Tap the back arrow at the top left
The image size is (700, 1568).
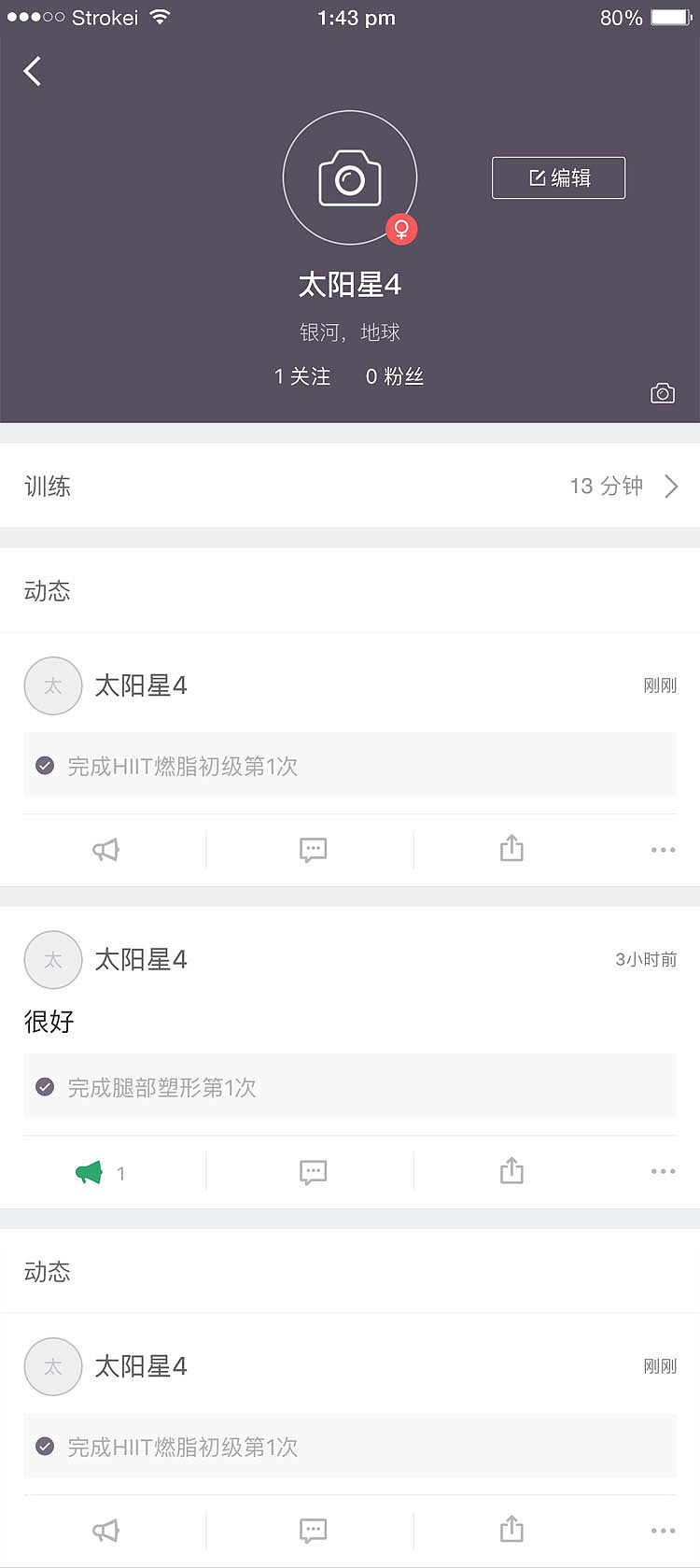click(33, 70)
